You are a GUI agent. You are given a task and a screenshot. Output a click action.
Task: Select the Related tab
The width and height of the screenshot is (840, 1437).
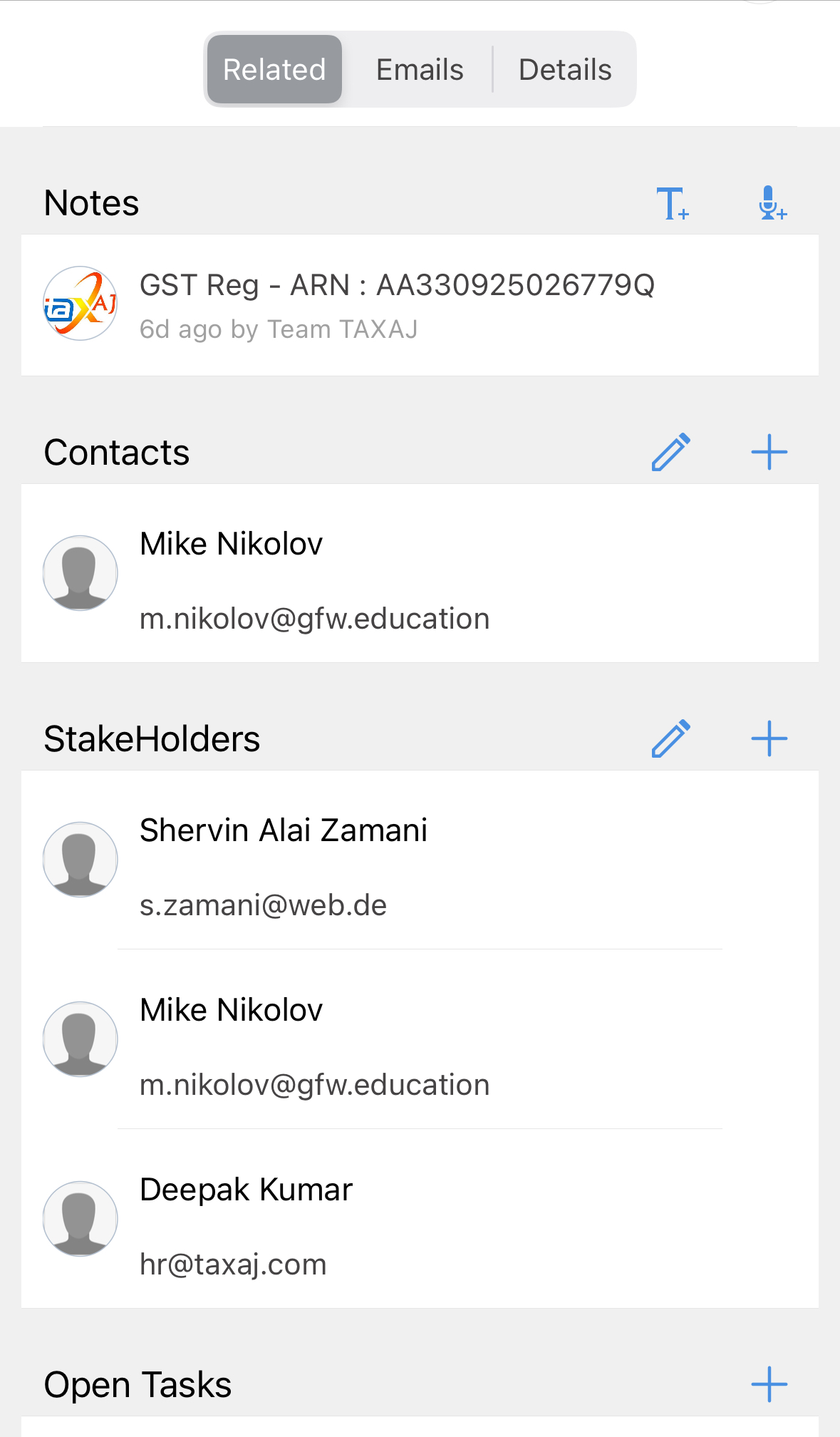[x=274, y=70]
